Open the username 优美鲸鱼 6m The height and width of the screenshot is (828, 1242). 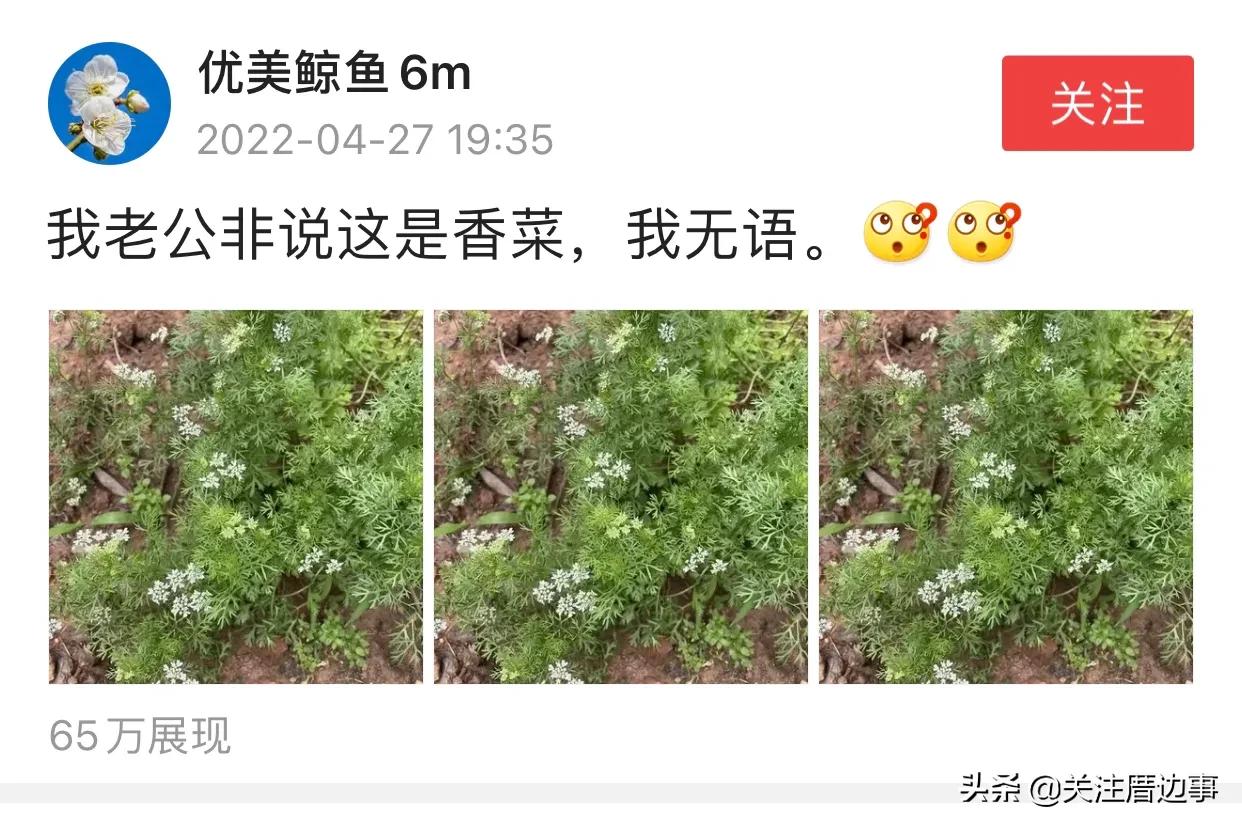[x=334, y=74]
